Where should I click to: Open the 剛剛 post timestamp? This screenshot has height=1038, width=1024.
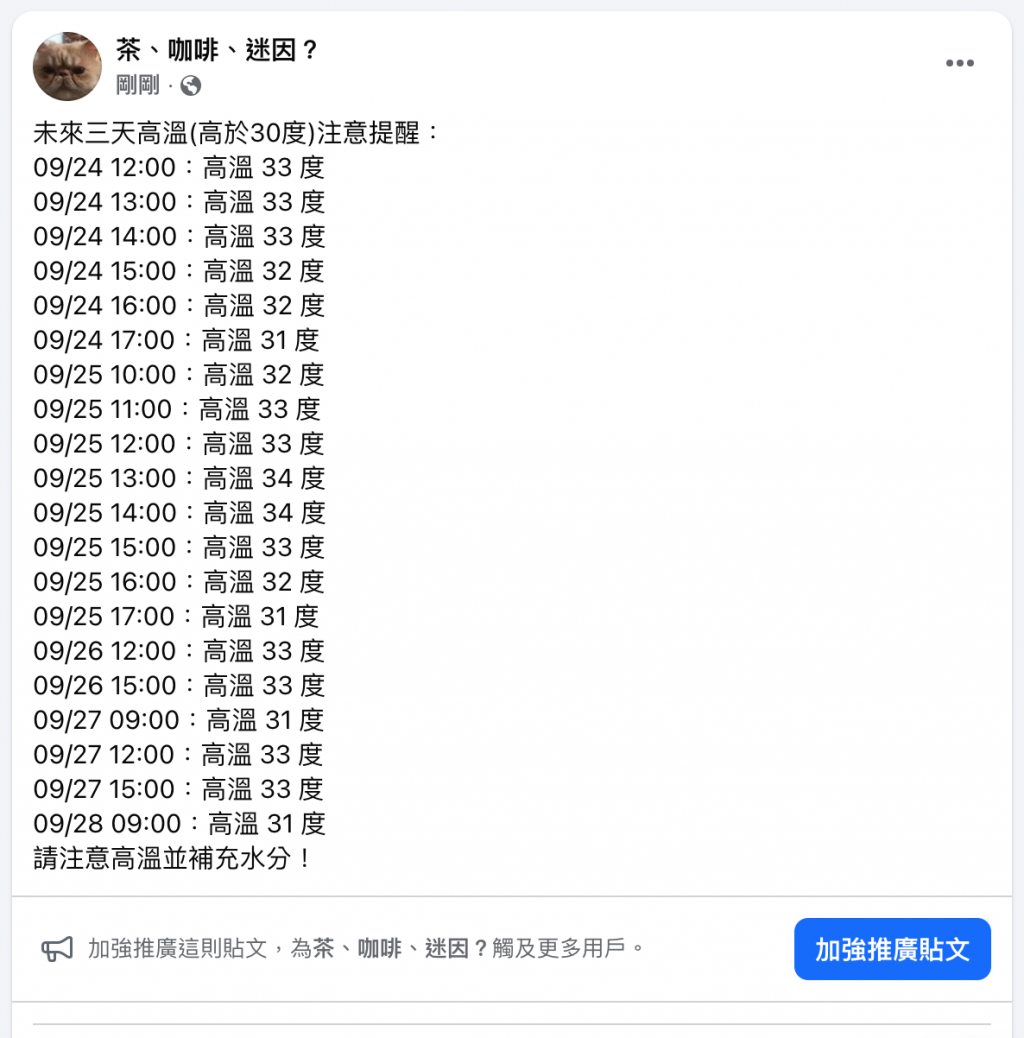point(137,85)
